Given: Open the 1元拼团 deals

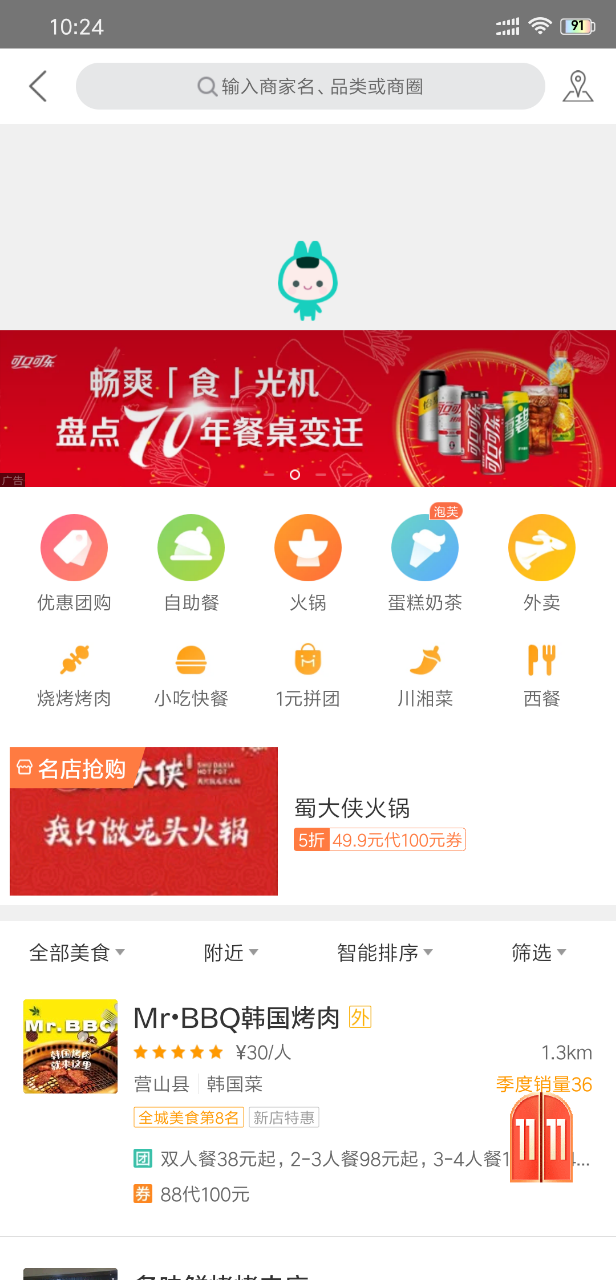Looking at the screenshot, I should point(308,675).
